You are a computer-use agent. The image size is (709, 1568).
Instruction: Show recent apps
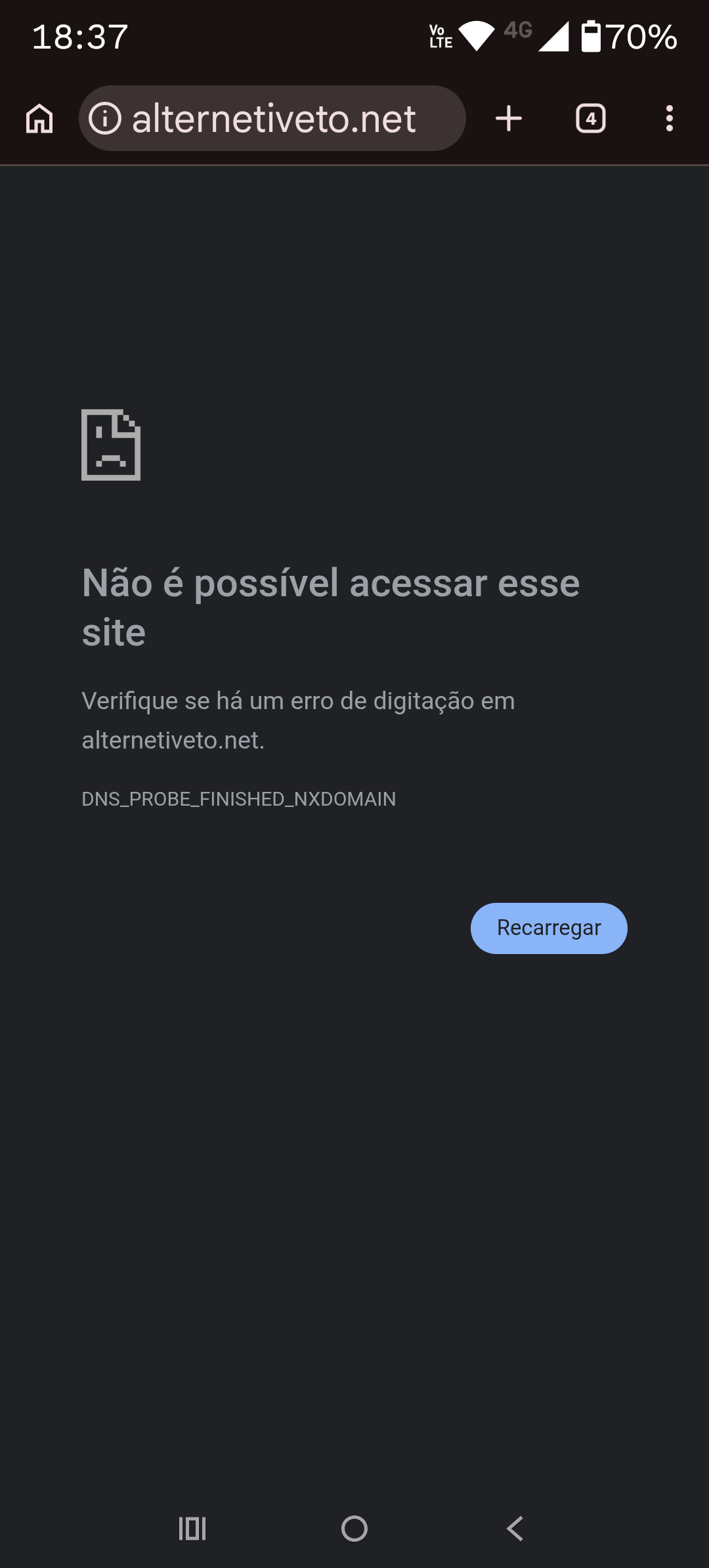click(192, 1529)
